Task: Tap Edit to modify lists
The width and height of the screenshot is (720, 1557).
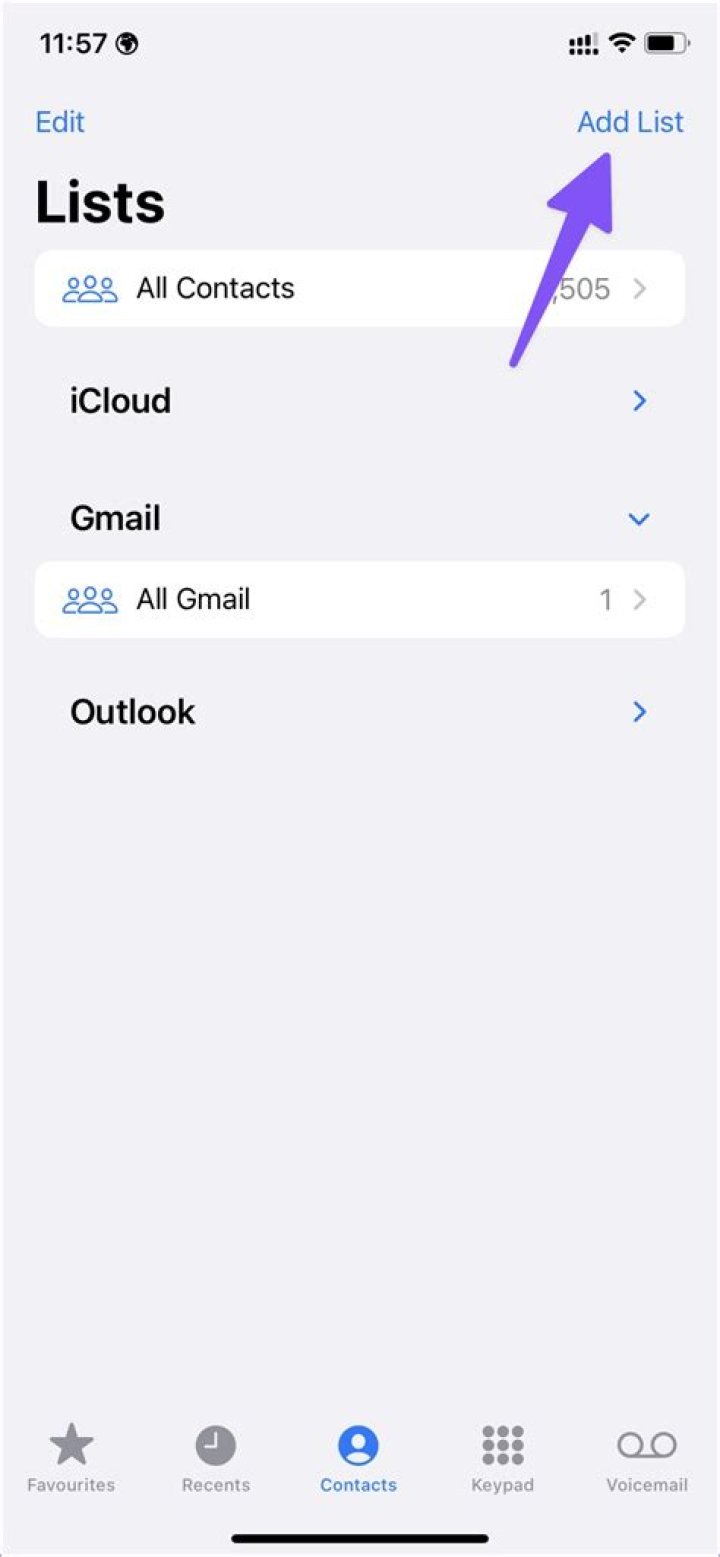Action: coord(60,121)
